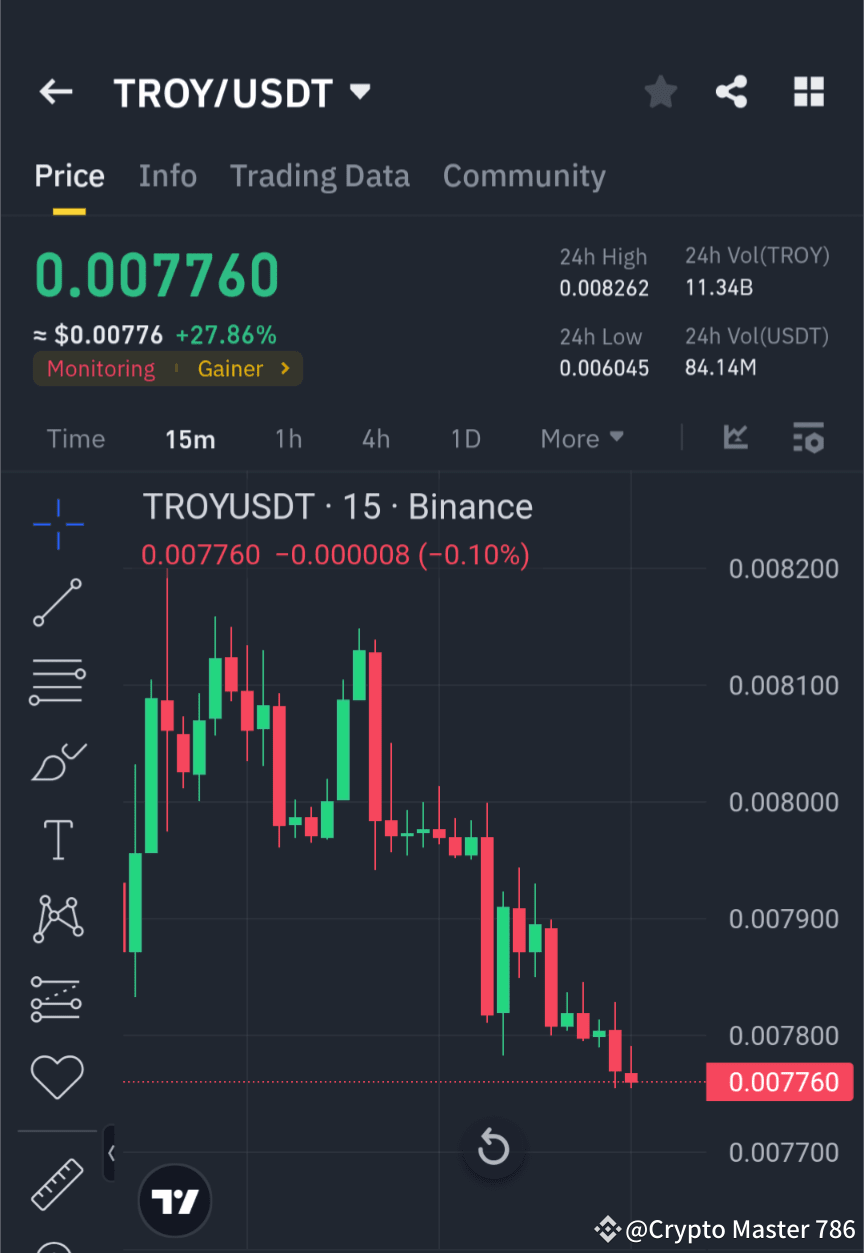This screenshot has width=864, height=1253.
Task: Select the XABCD pattern tool
Action: [x=57, y=919]
